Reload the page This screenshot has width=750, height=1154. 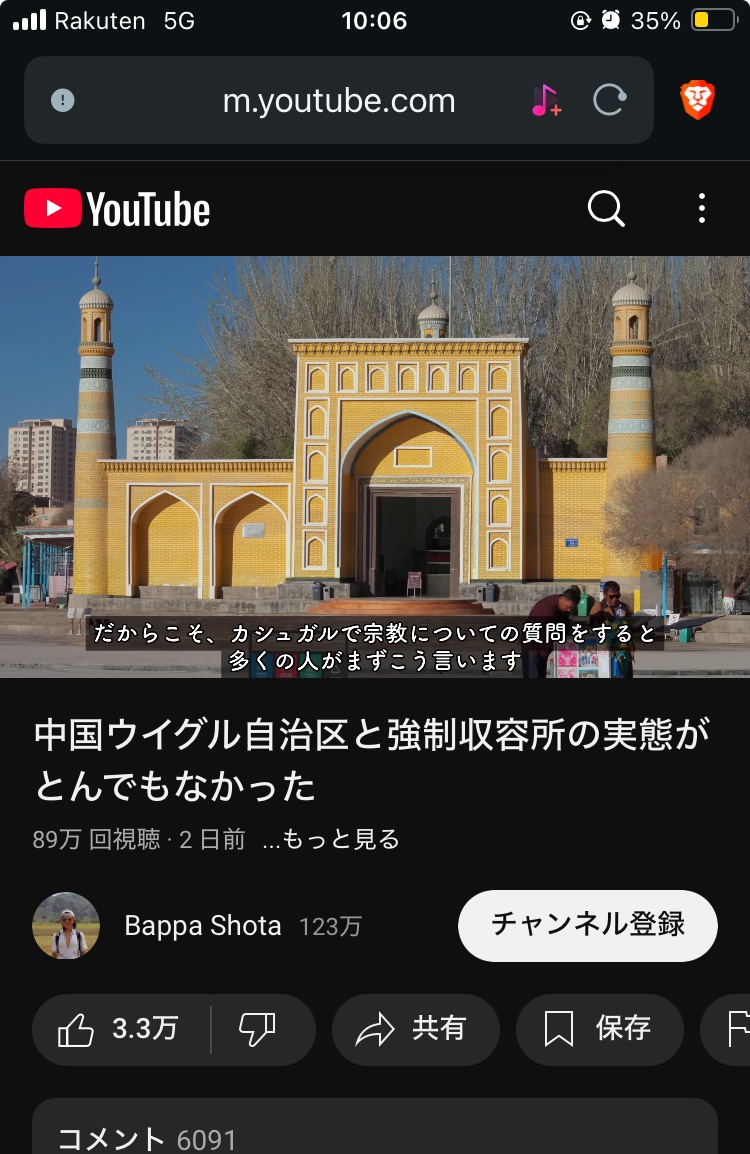pos(609,100)
